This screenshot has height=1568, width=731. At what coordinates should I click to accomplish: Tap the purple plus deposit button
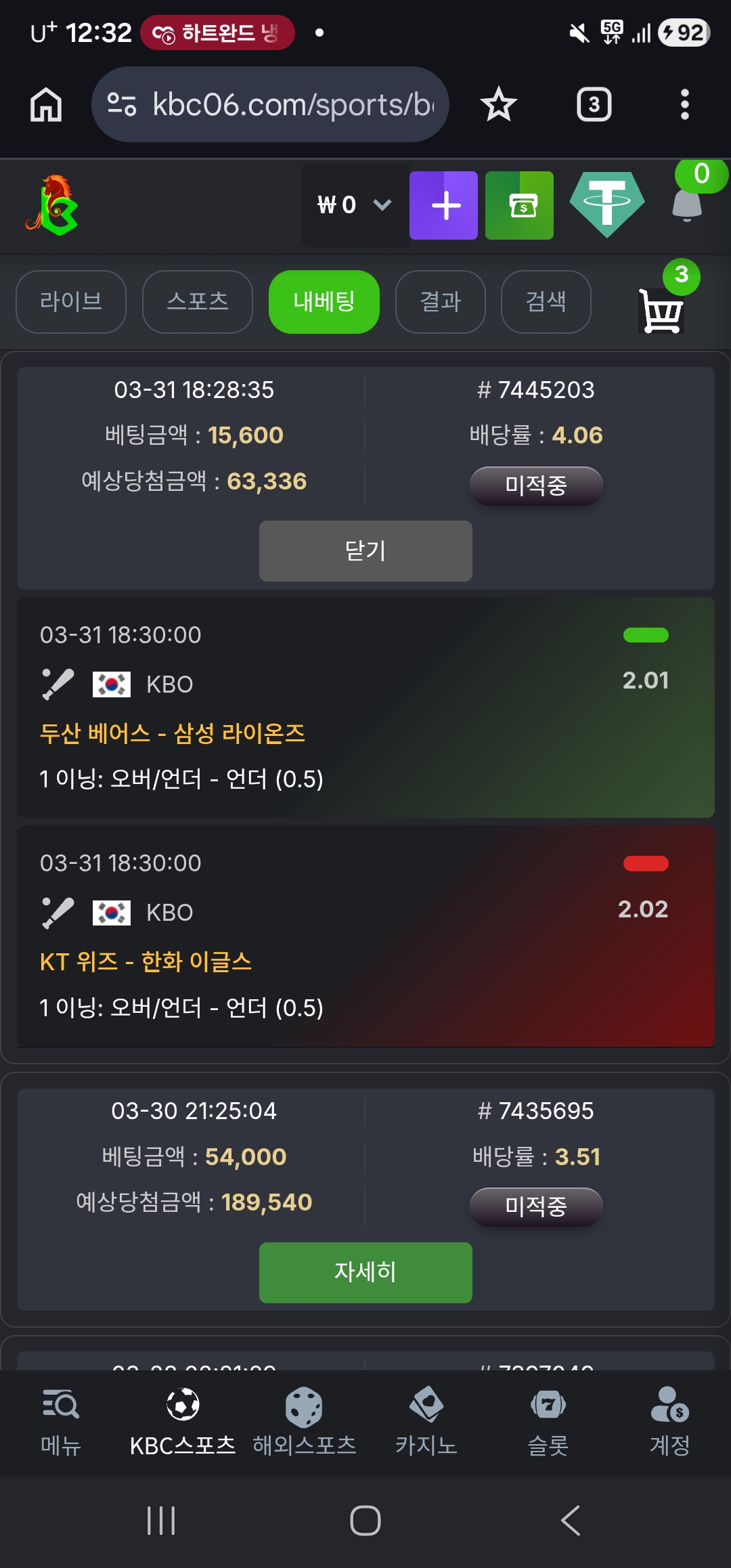point(443,205)
